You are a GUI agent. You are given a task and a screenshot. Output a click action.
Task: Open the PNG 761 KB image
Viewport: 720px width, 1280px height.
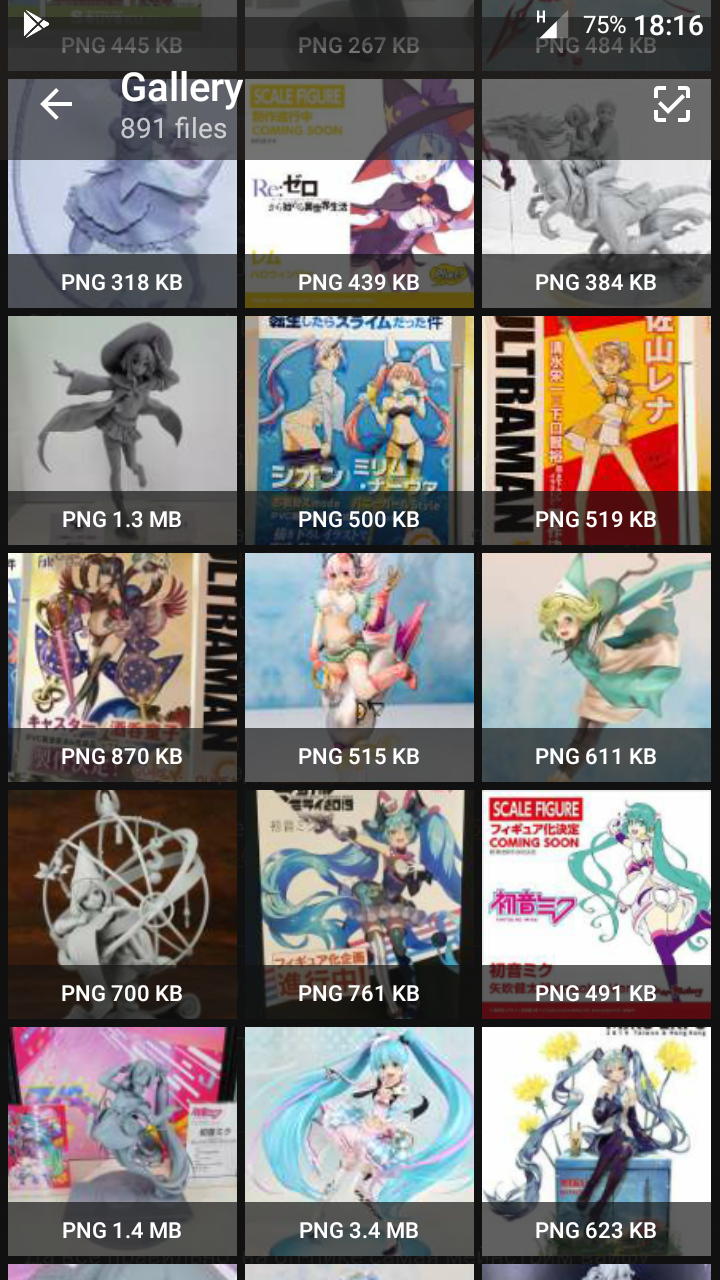(359, 904)
